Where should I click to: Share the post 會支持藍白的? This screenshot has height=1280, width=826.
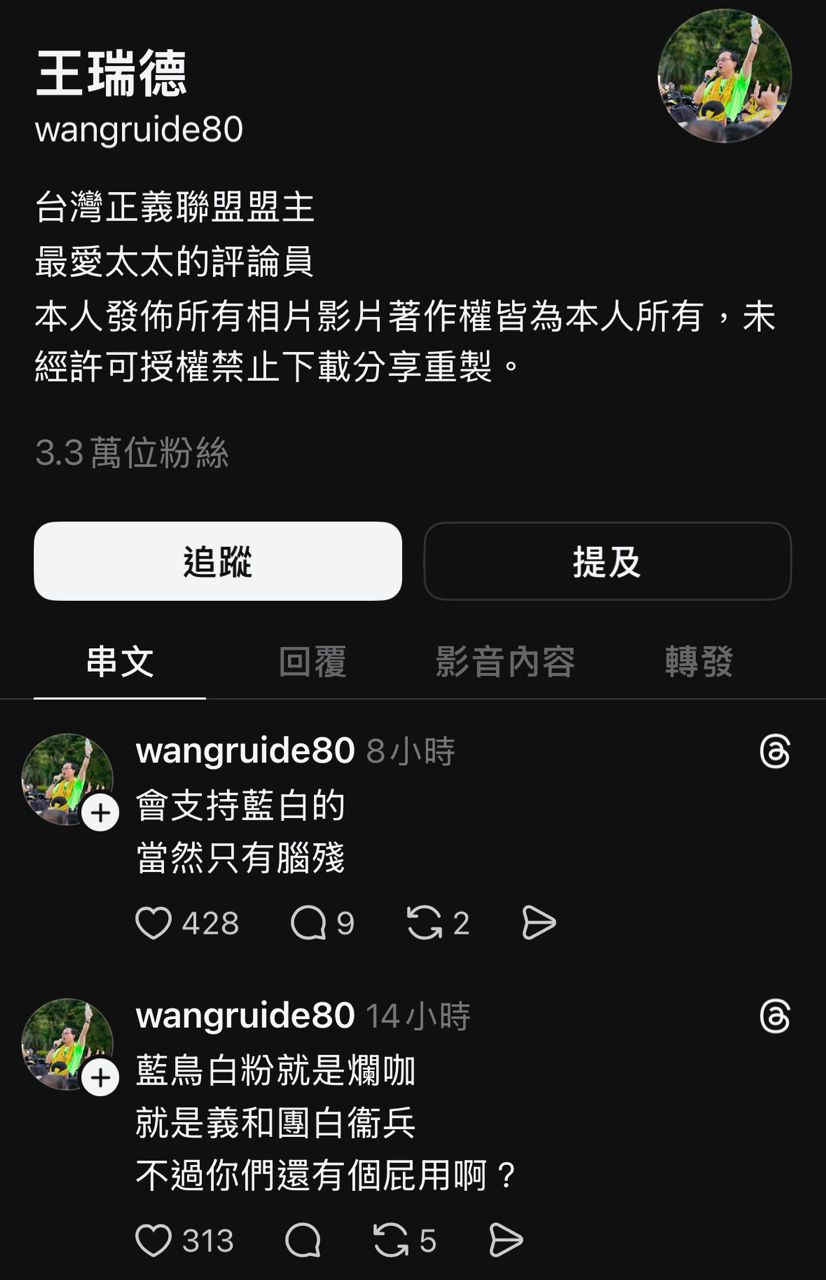coord(539,923)
